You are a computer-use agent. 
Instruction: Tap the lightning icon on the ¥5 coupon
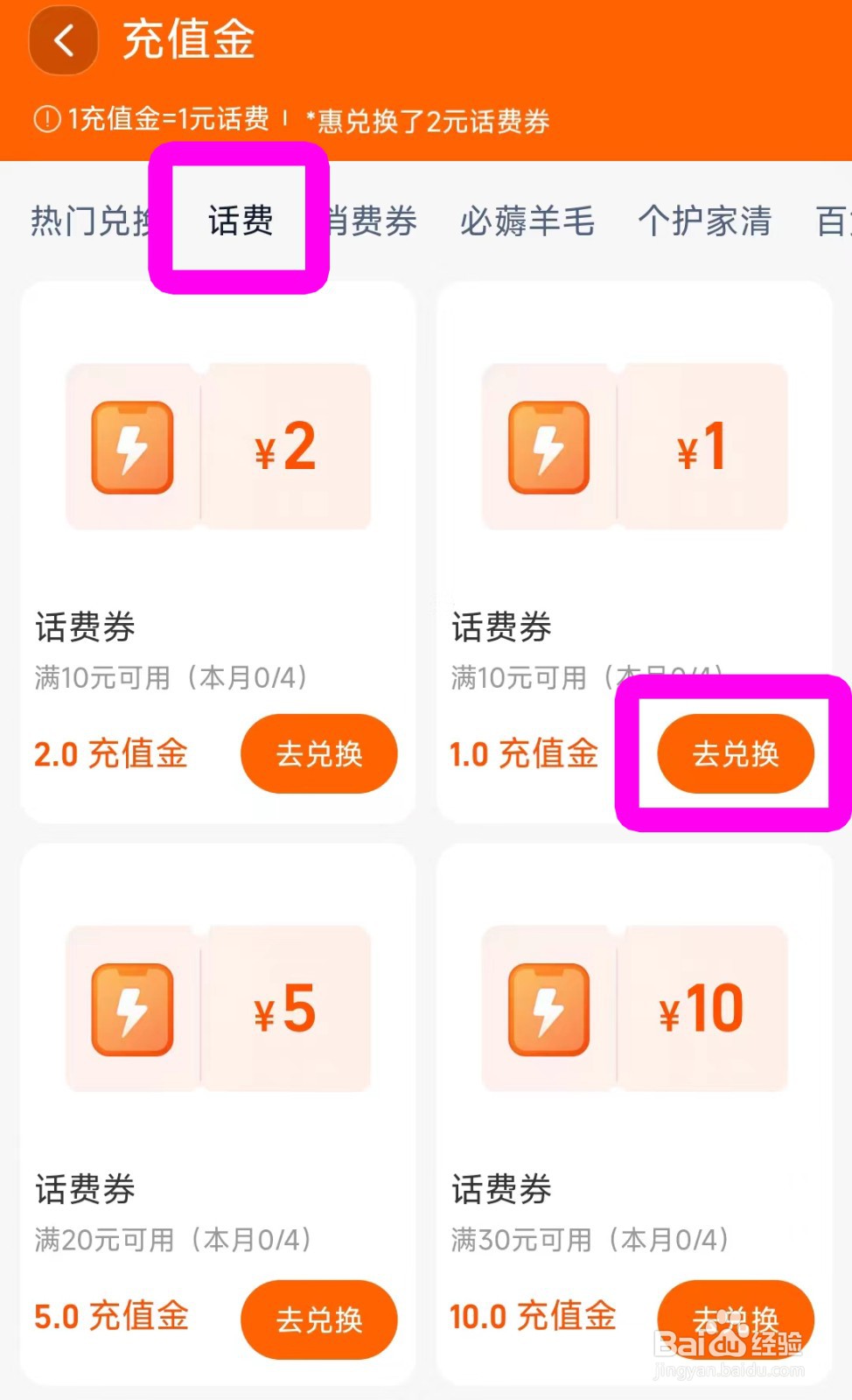pyautogui.click(x=131, y=1008)
